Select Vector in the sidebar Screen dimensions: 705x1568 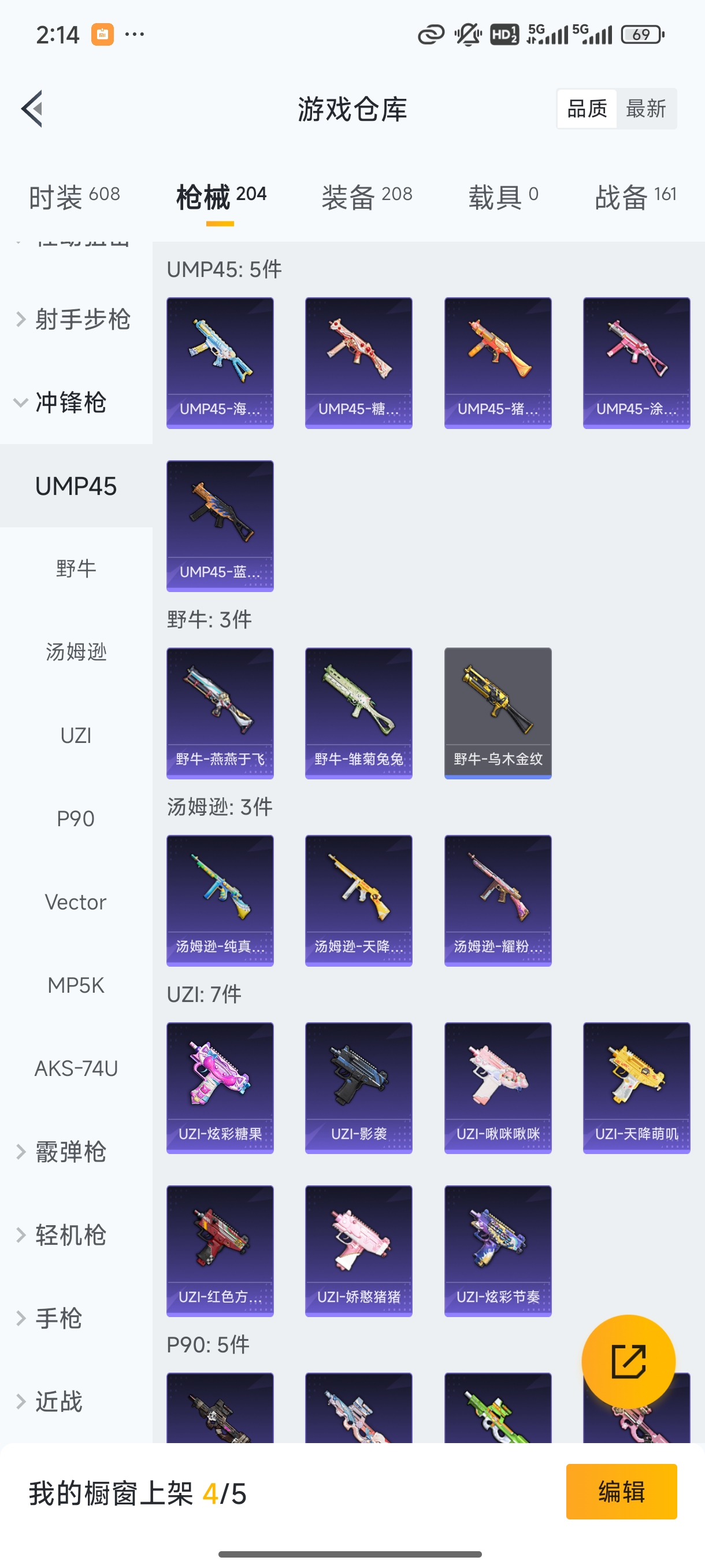[x=76, y=901]
